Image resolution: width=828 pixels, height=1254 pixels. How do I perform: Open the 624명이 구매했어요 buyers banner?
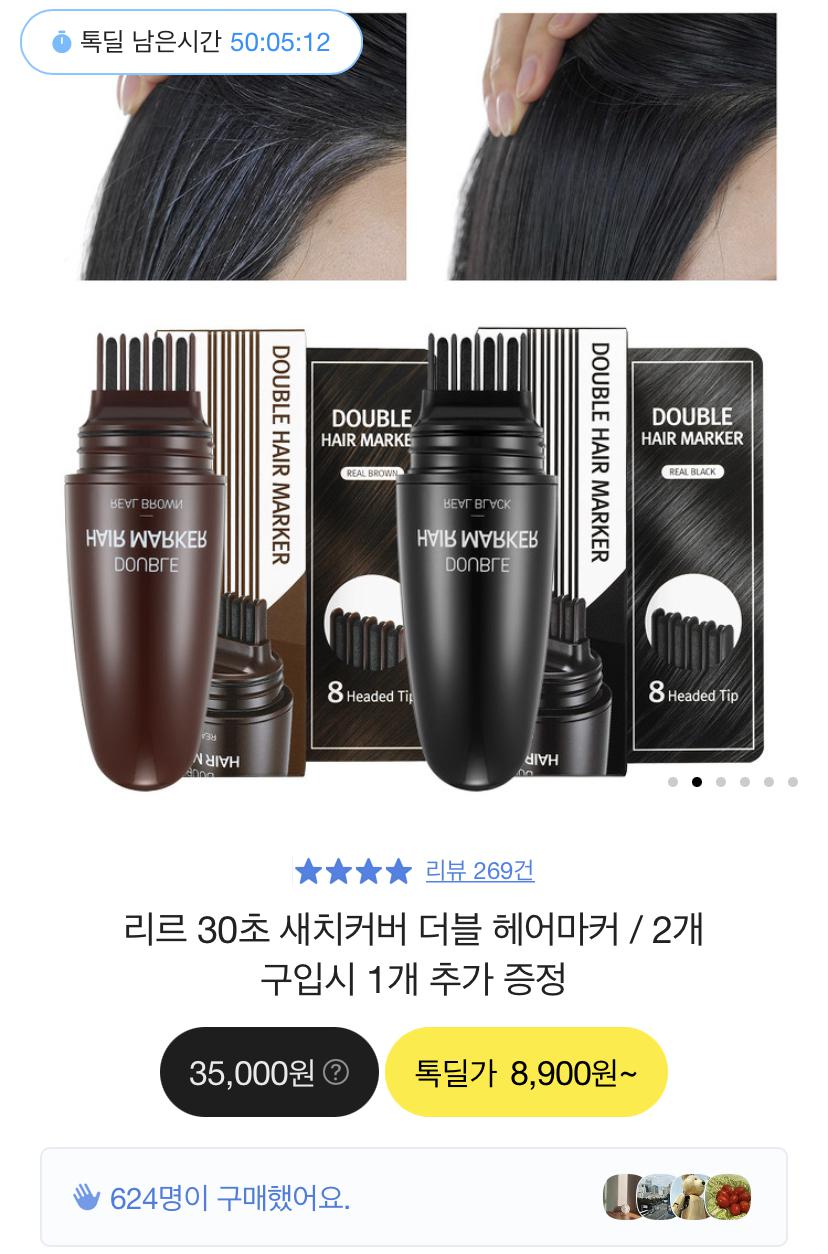pos(414,1197)
